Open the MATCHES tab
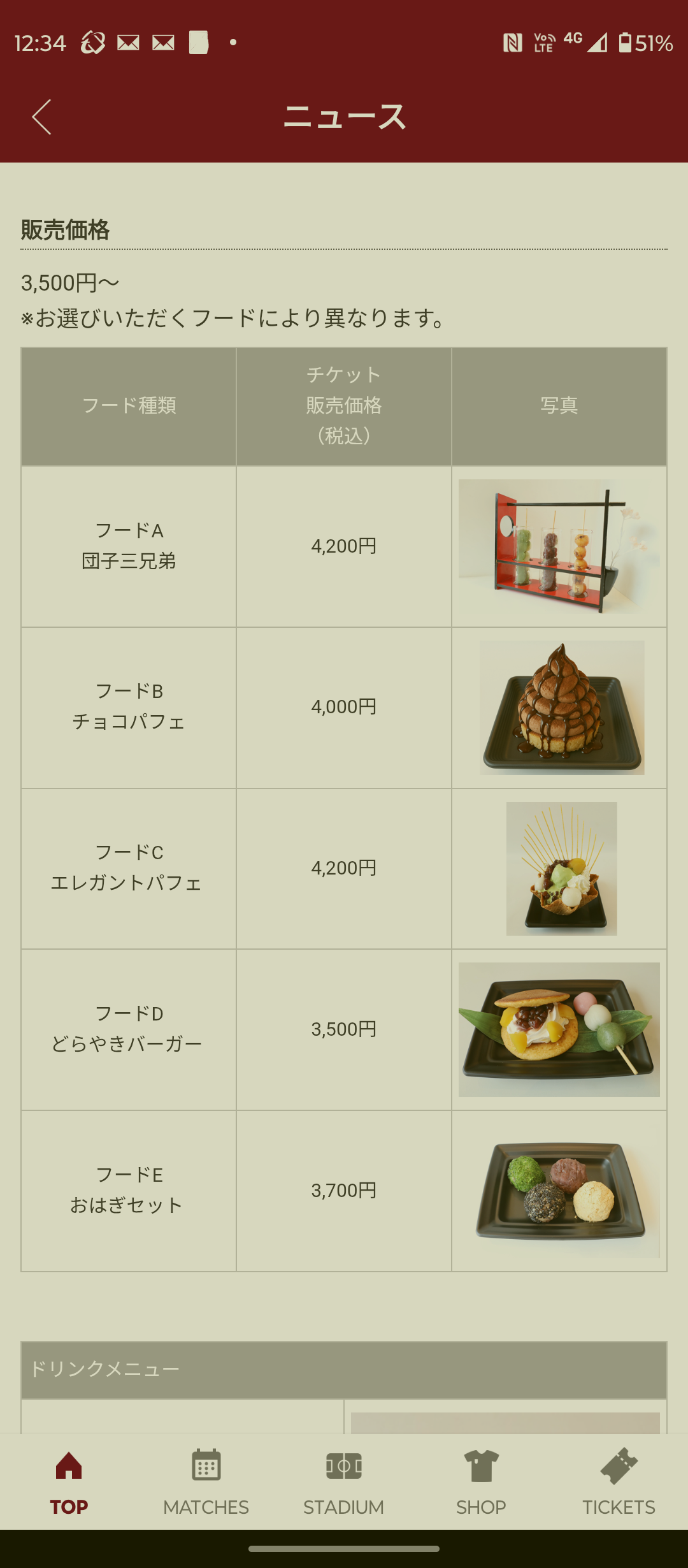Image resolution: width=688 pixels, height=1568 pixels. 206,1483
